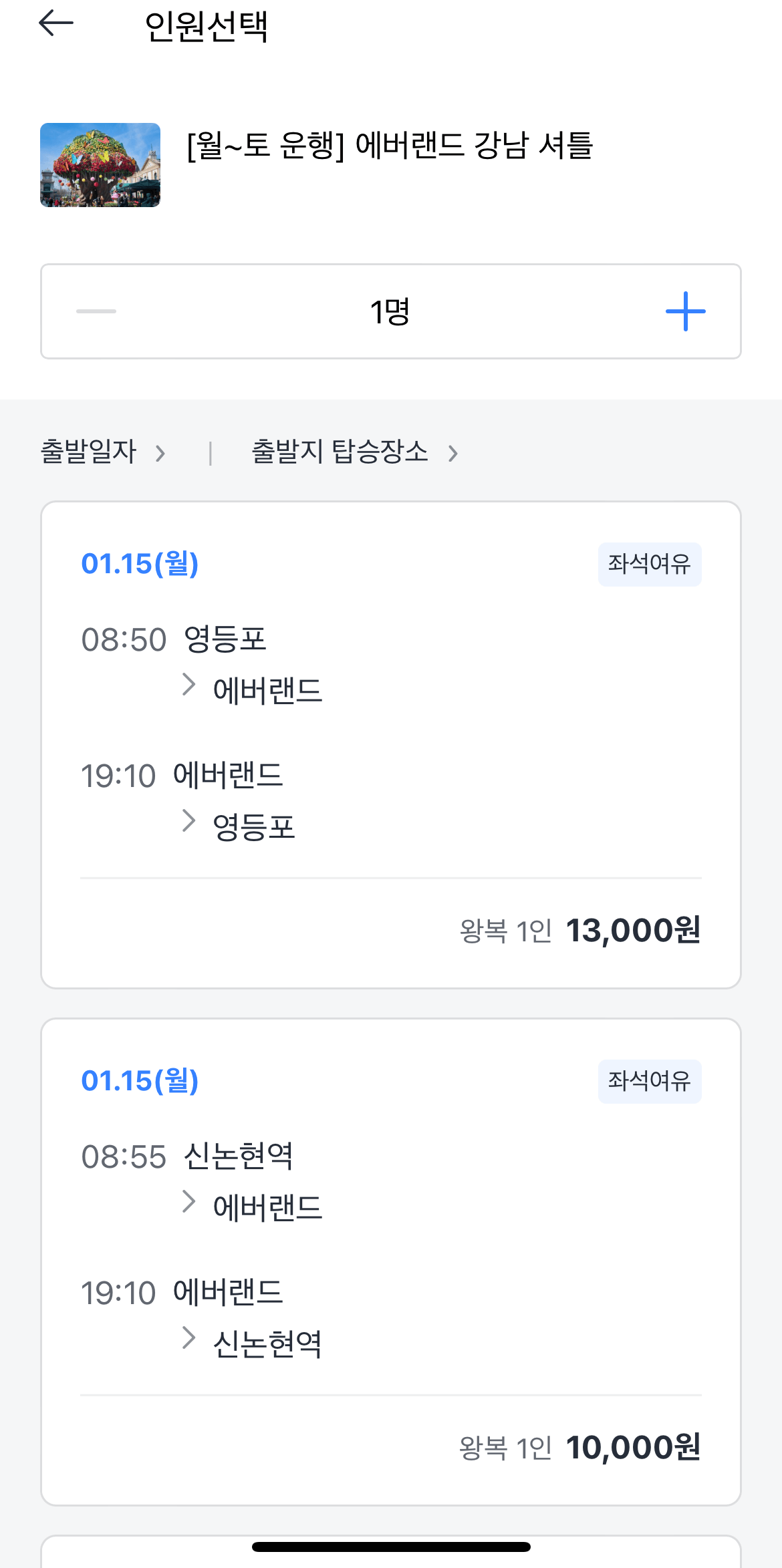Click the 좌석여유 badge on the second card
Viewport: 782px width, 1568px height.
[x=649, y=1082]
